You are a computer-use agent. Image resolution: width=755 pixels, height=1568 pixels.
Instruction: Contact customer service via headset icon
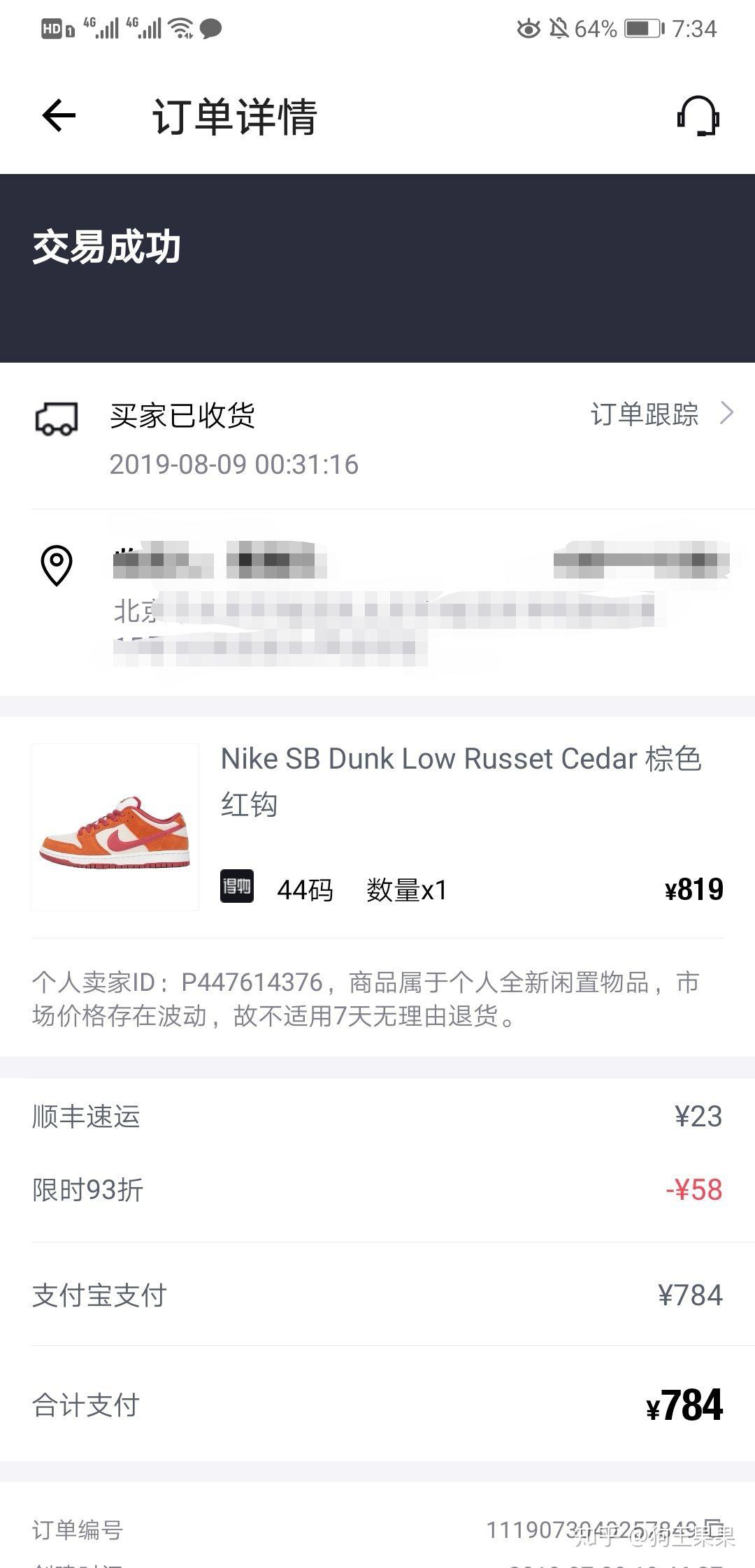point(698,116)
